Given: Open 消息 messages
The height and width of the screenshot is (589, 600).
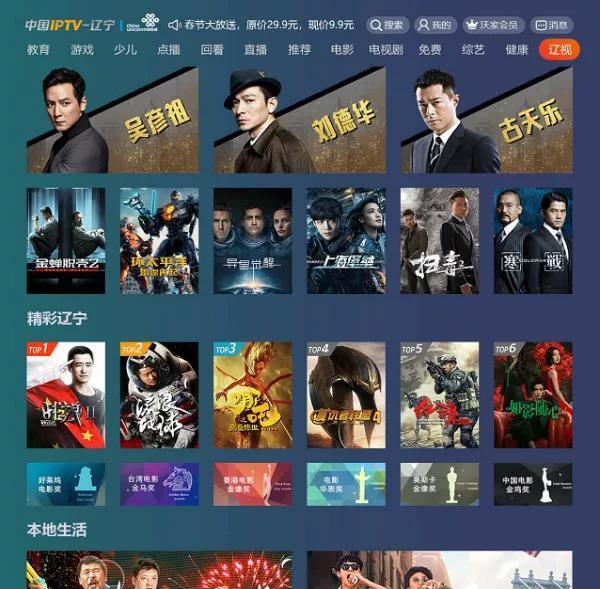Looking at the screenshot, I should [552, 25].
